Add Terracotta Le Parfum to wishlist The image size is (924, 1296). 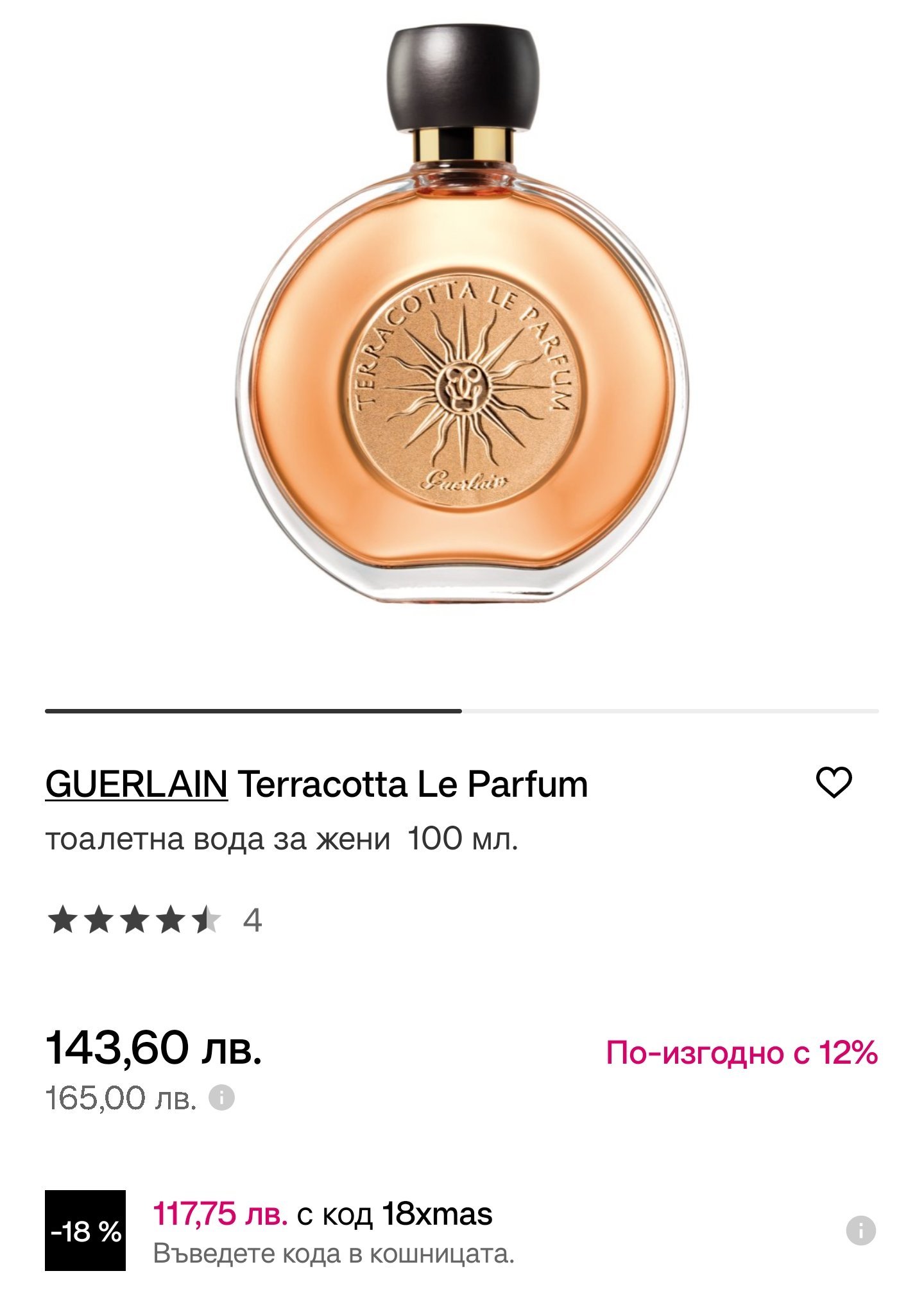tap(833, 783)
